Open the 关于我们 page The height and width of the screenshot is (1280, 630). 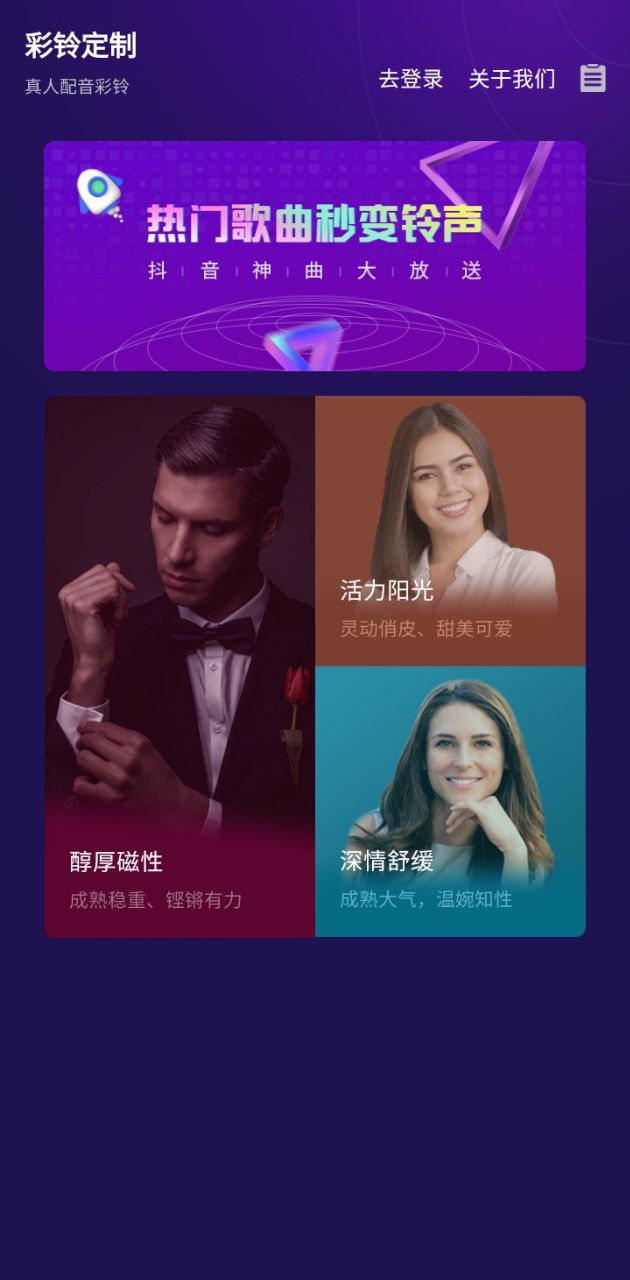512,79
